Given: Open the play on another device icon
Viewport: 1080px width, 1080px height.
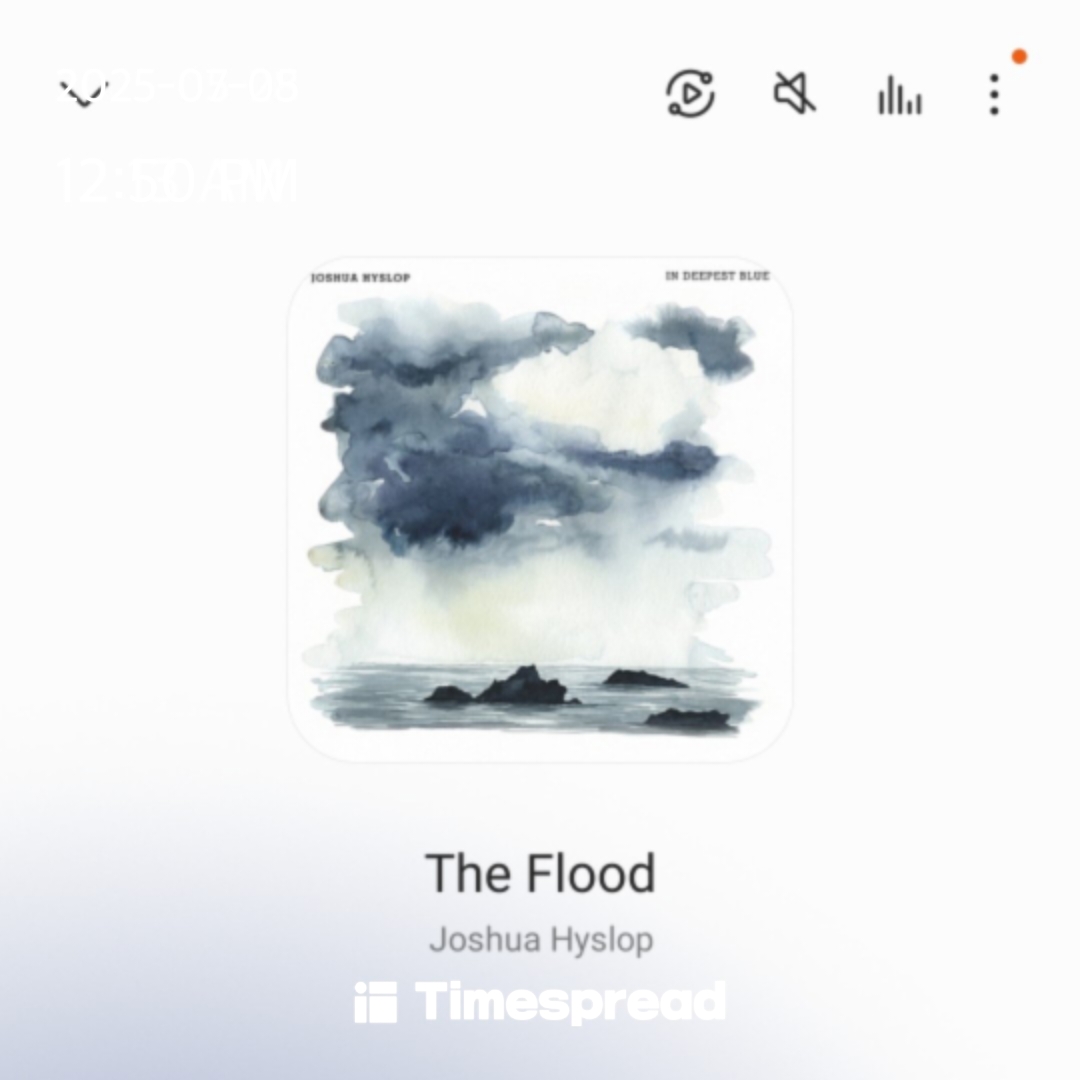Looking at the screenshot, I should 690,94.
